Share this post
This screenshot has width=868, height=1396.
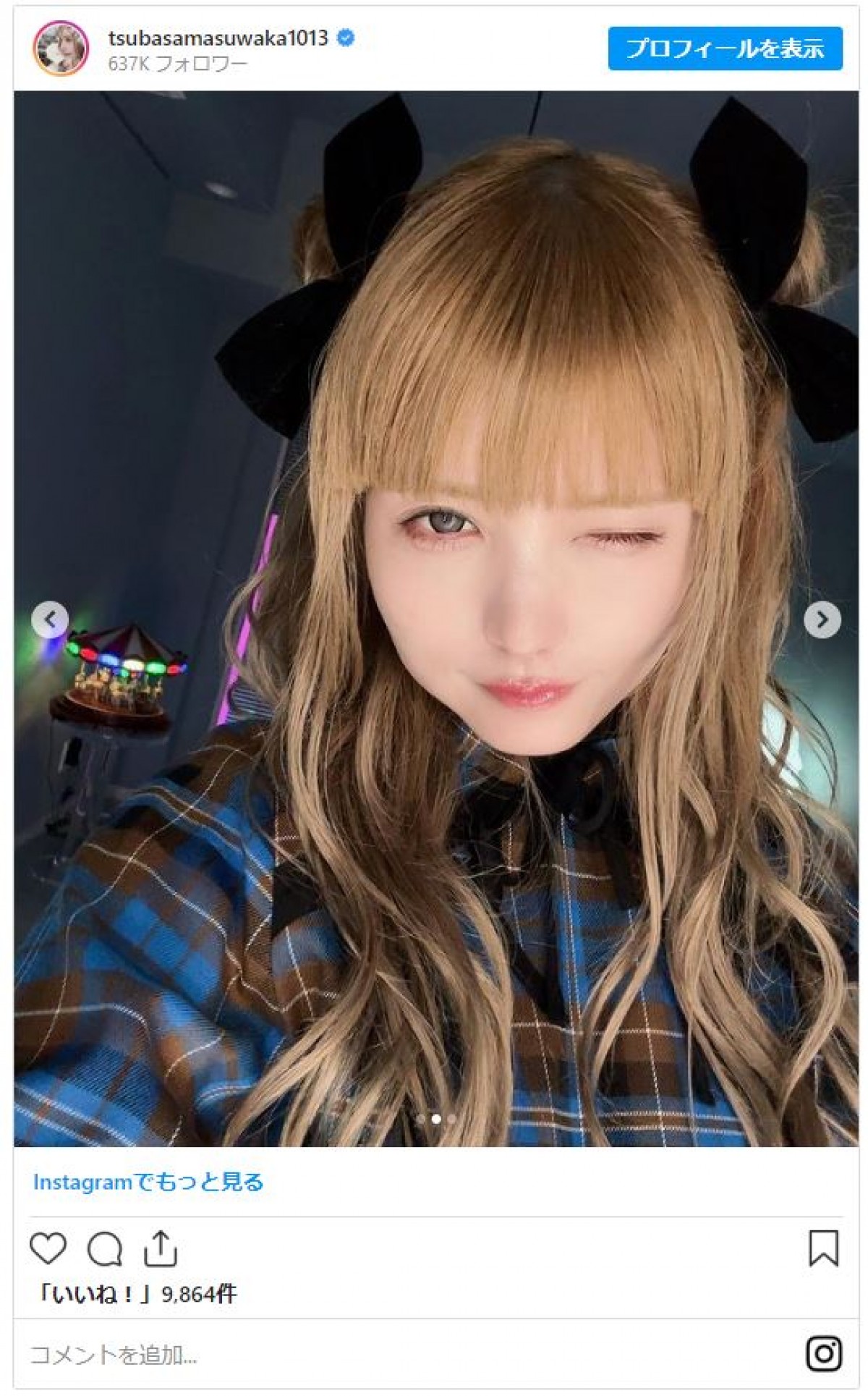point(160,1248)
